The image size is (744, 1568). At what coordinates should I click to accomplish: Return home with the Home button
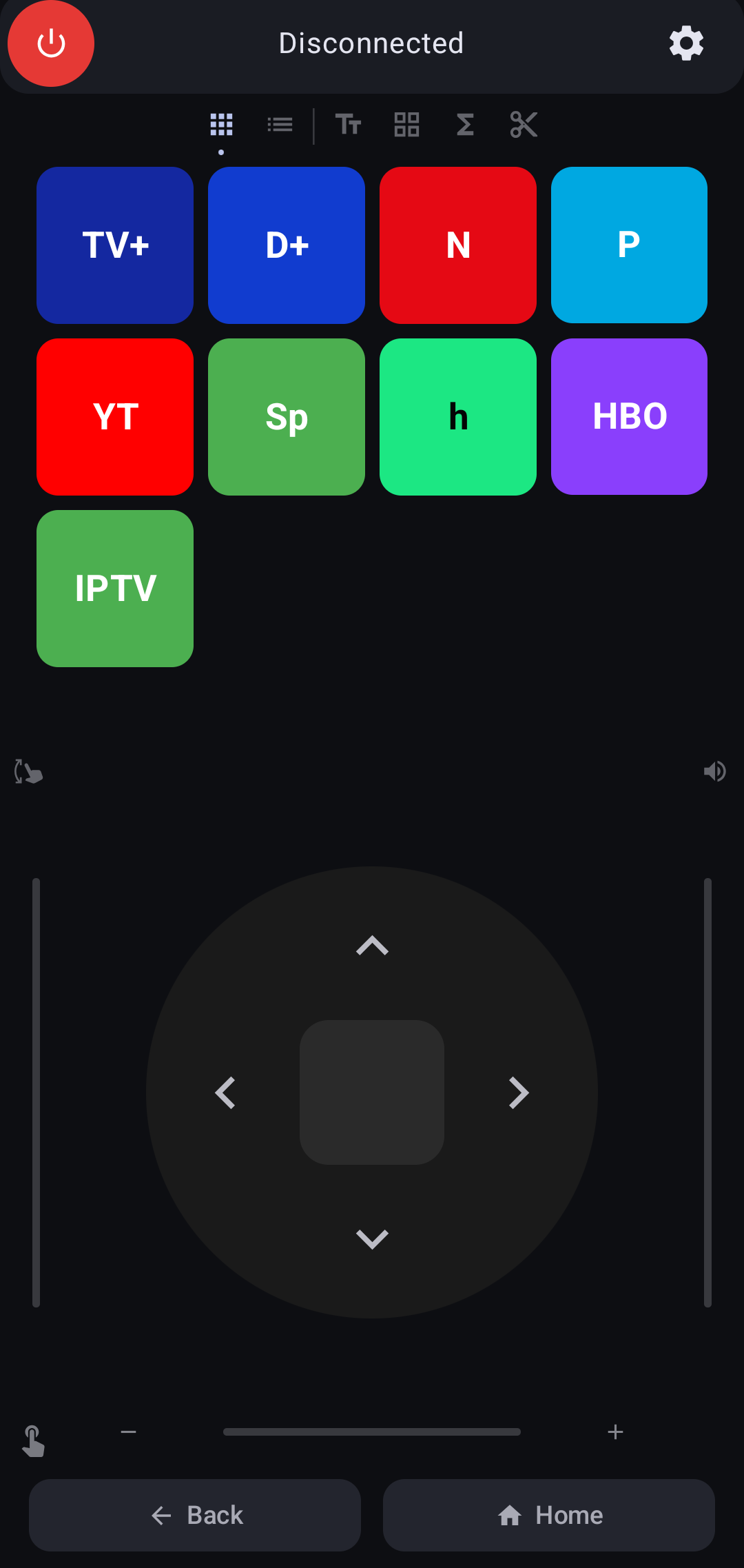pyautogui.click(x=549, y=1516)
